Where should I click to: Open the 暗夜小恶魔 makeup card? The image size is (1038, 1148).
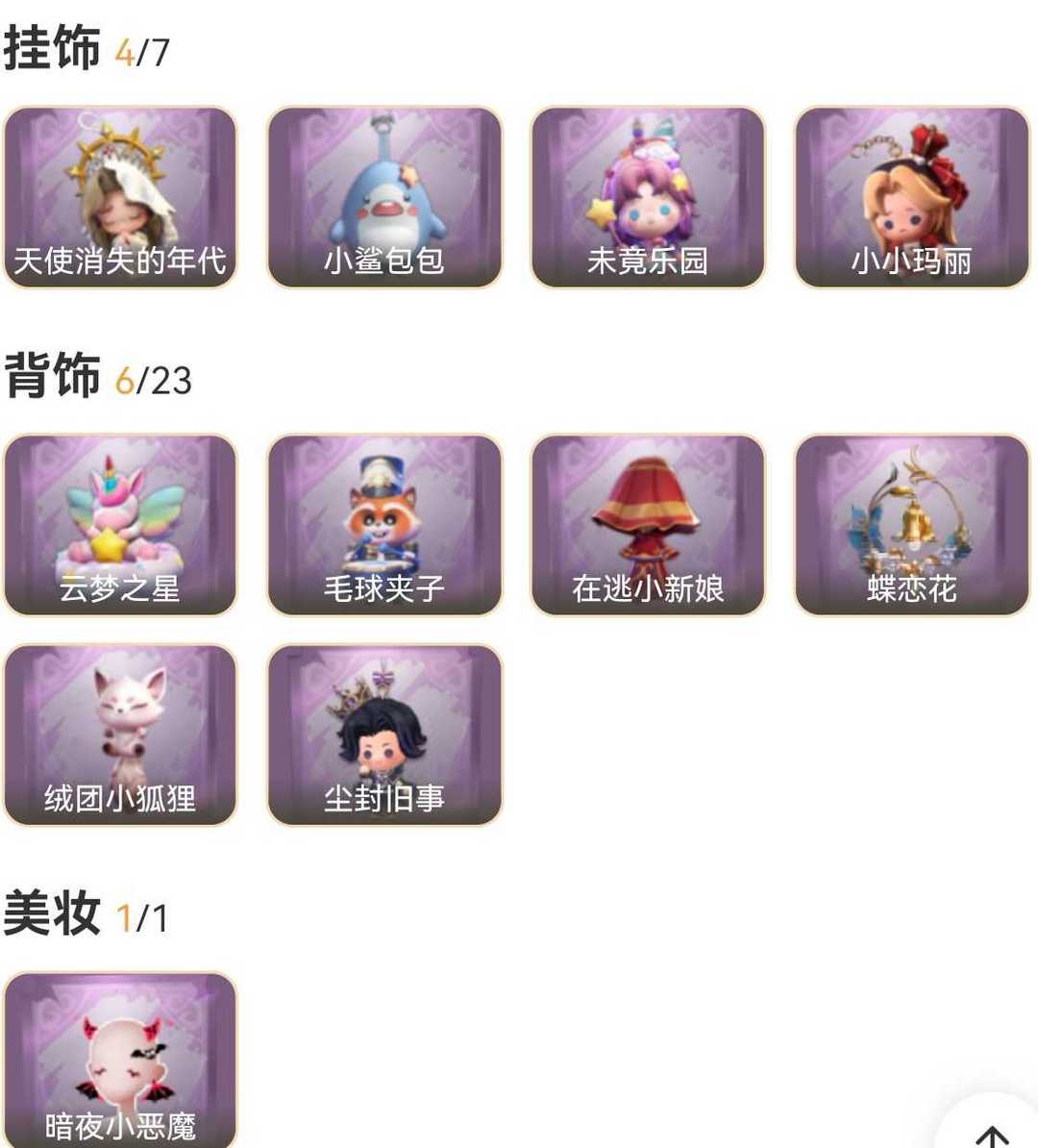click(120, 1061)
